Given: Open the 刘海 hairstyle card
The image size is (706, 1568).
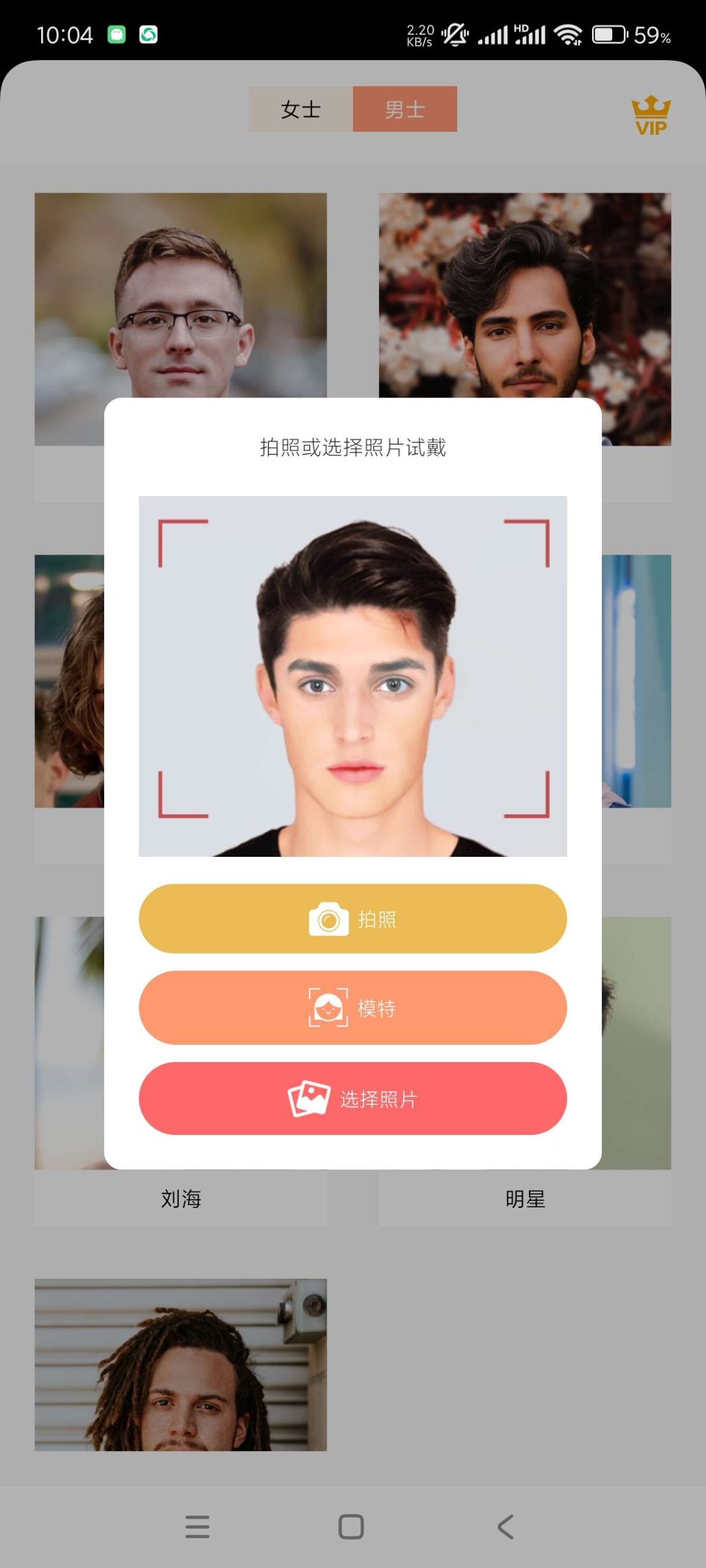Looking at the screenshot, I should tap(181, 1198).
